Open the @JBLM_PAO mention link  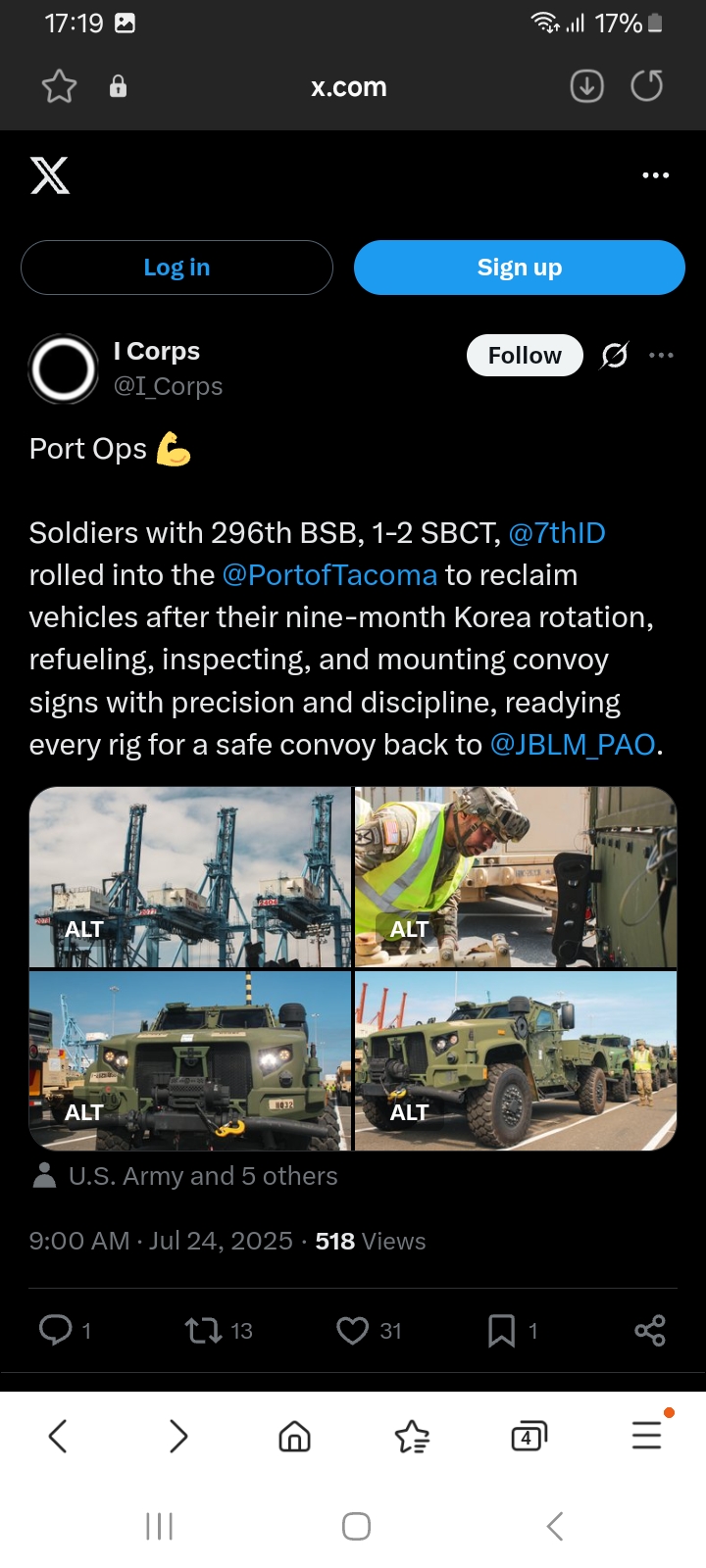[x=573, y=745]
